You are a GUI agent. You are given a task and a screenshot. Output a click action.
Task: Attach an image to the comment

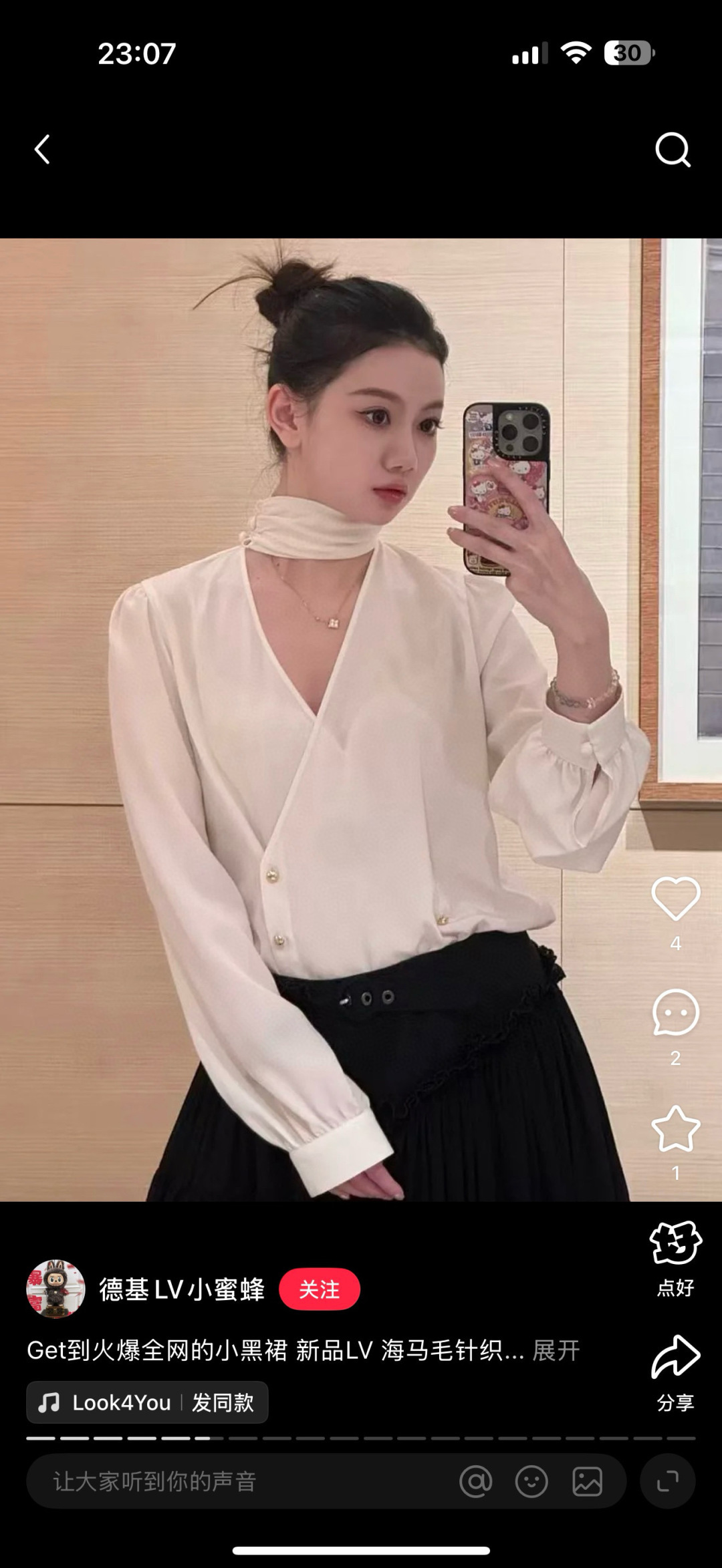tap(587, 1481)
